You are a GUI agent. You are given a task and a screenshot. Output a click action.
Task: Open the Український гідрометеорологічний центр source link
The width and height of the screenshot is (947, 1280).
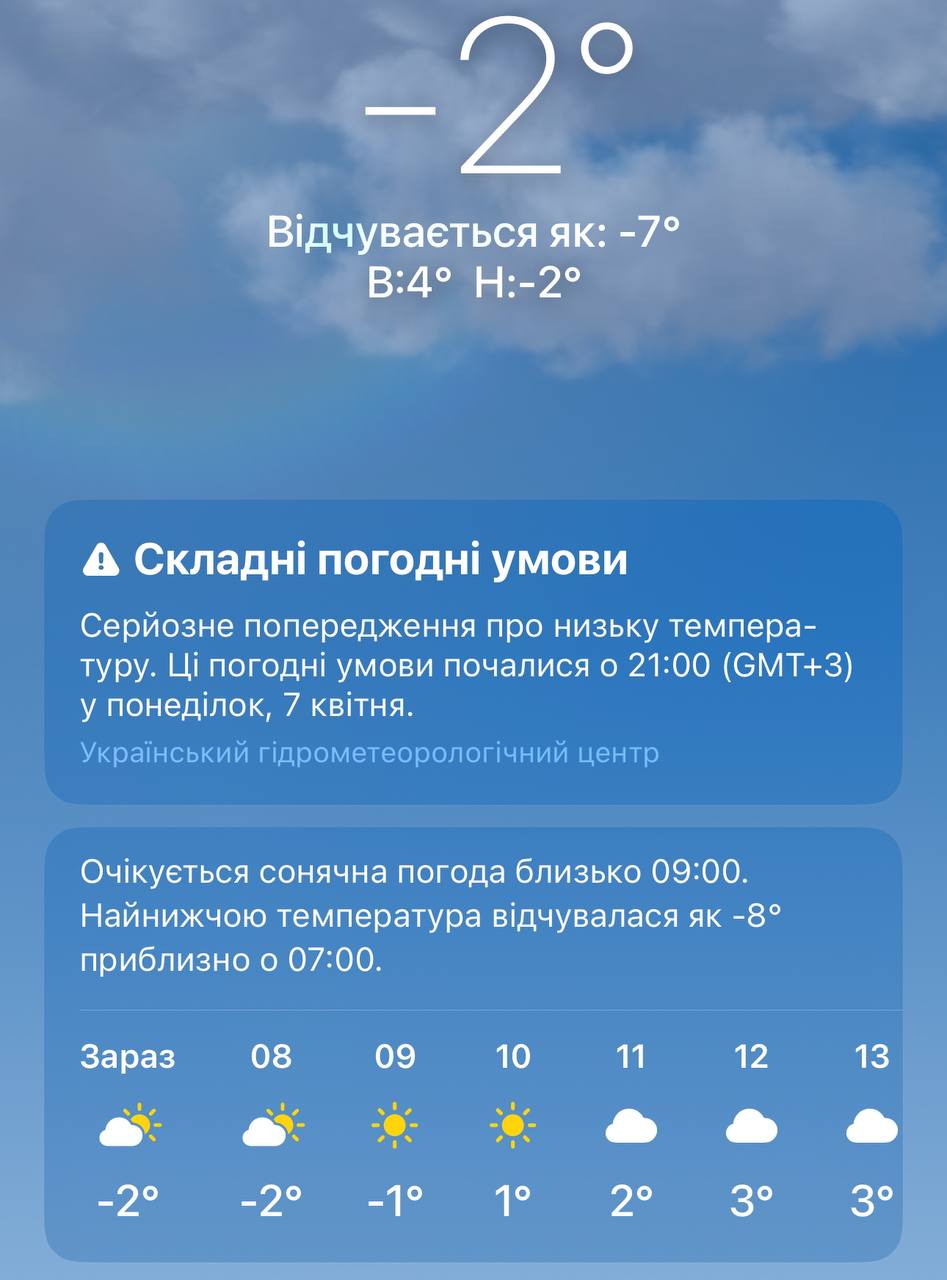tap(369, 752)
